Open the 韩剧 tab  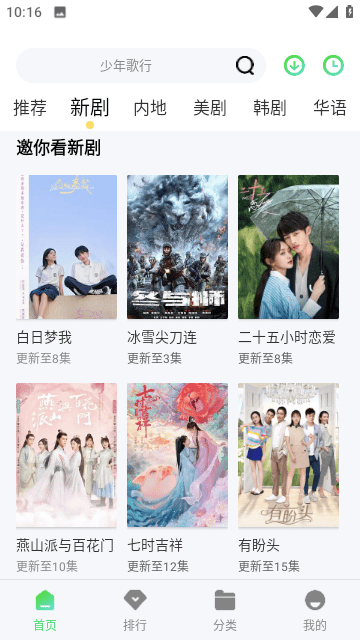point(270,108)
